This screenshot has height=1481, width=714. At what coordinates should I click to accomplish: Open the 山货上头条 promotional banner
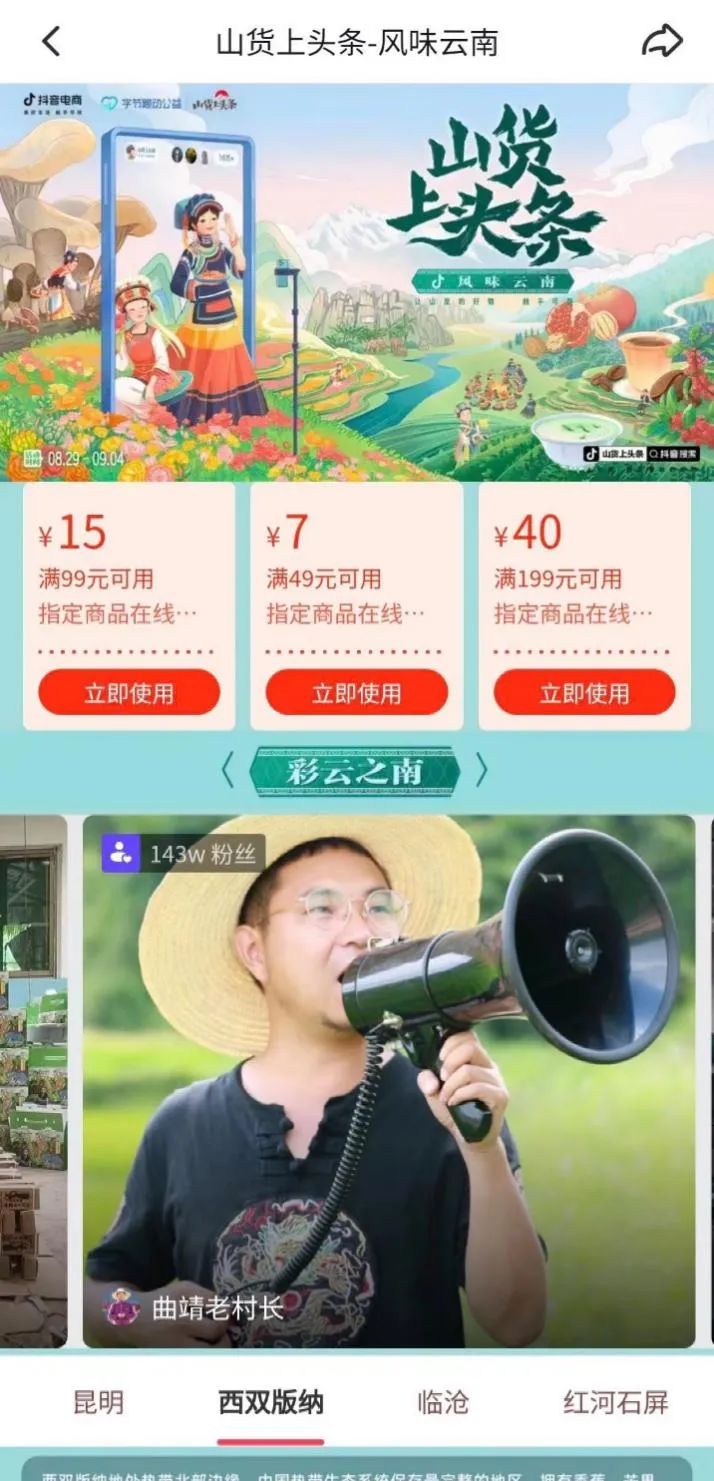coord(357,282)
